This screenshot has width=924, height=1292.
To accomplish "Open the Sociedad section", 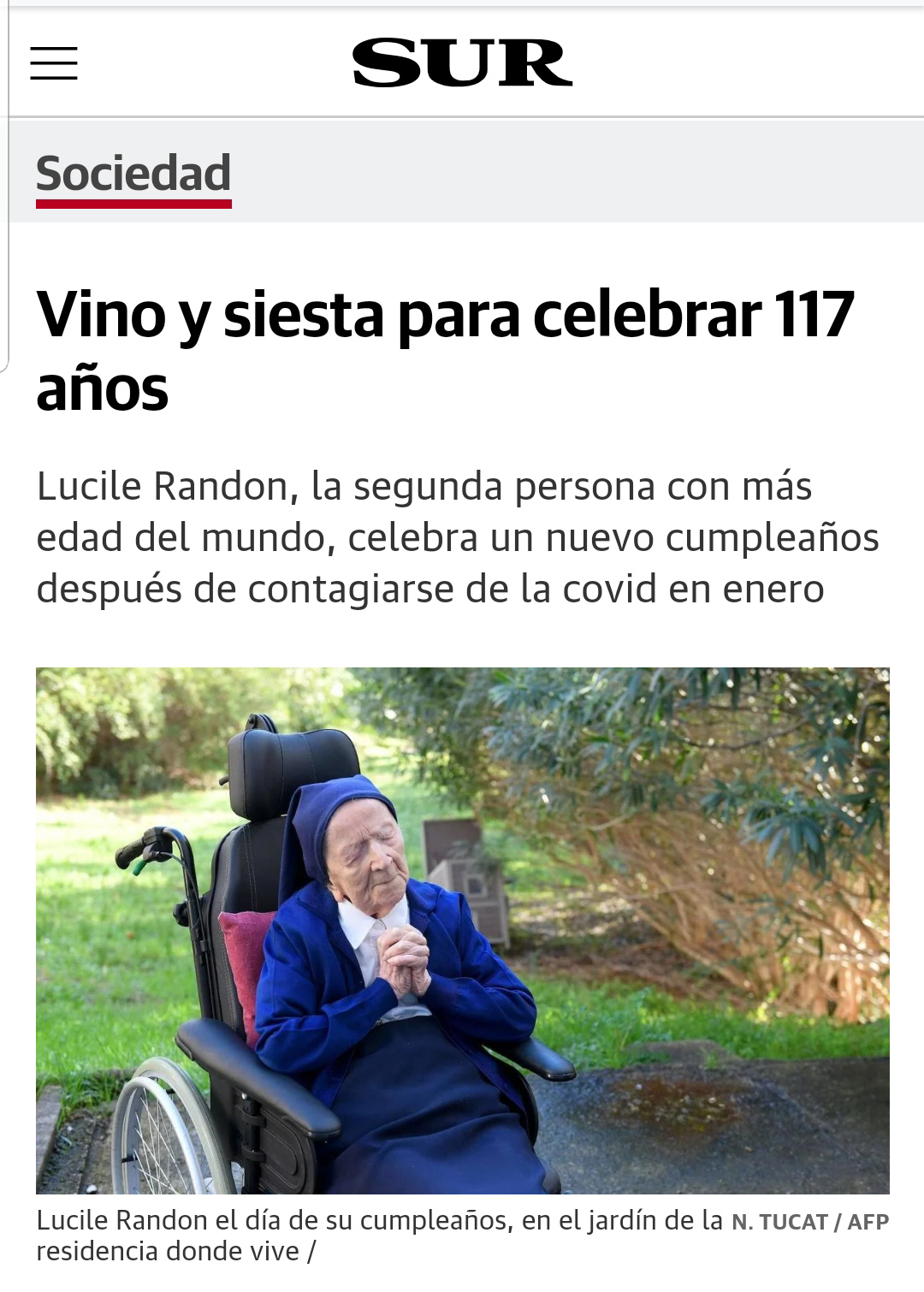I will 133,174.
